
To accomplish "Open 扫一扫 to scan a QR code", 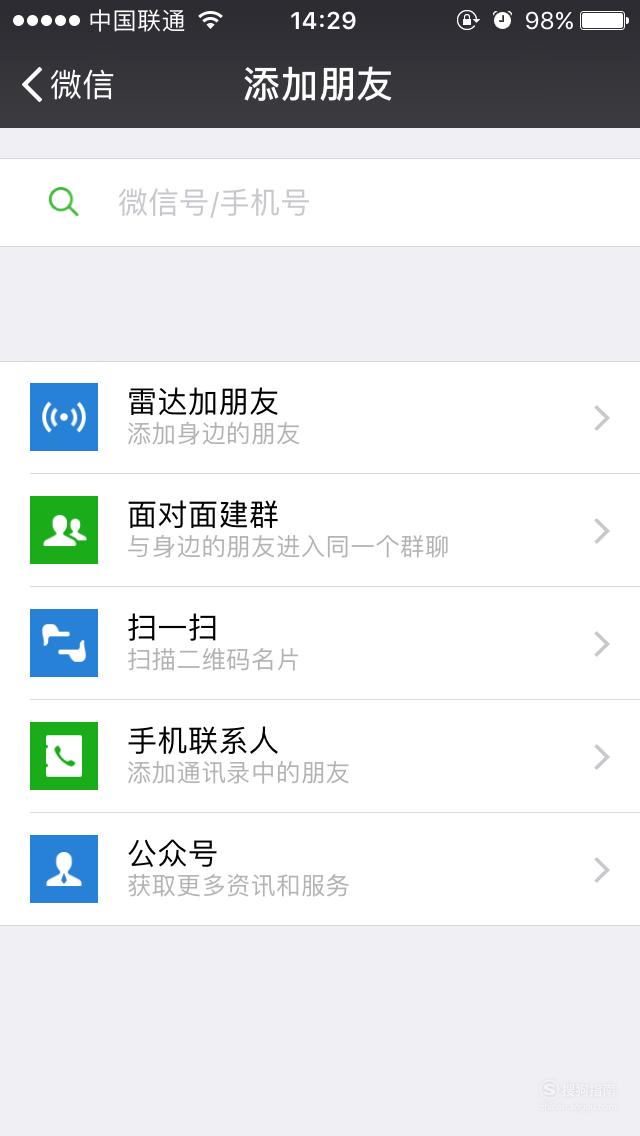I will coord(320,643).
